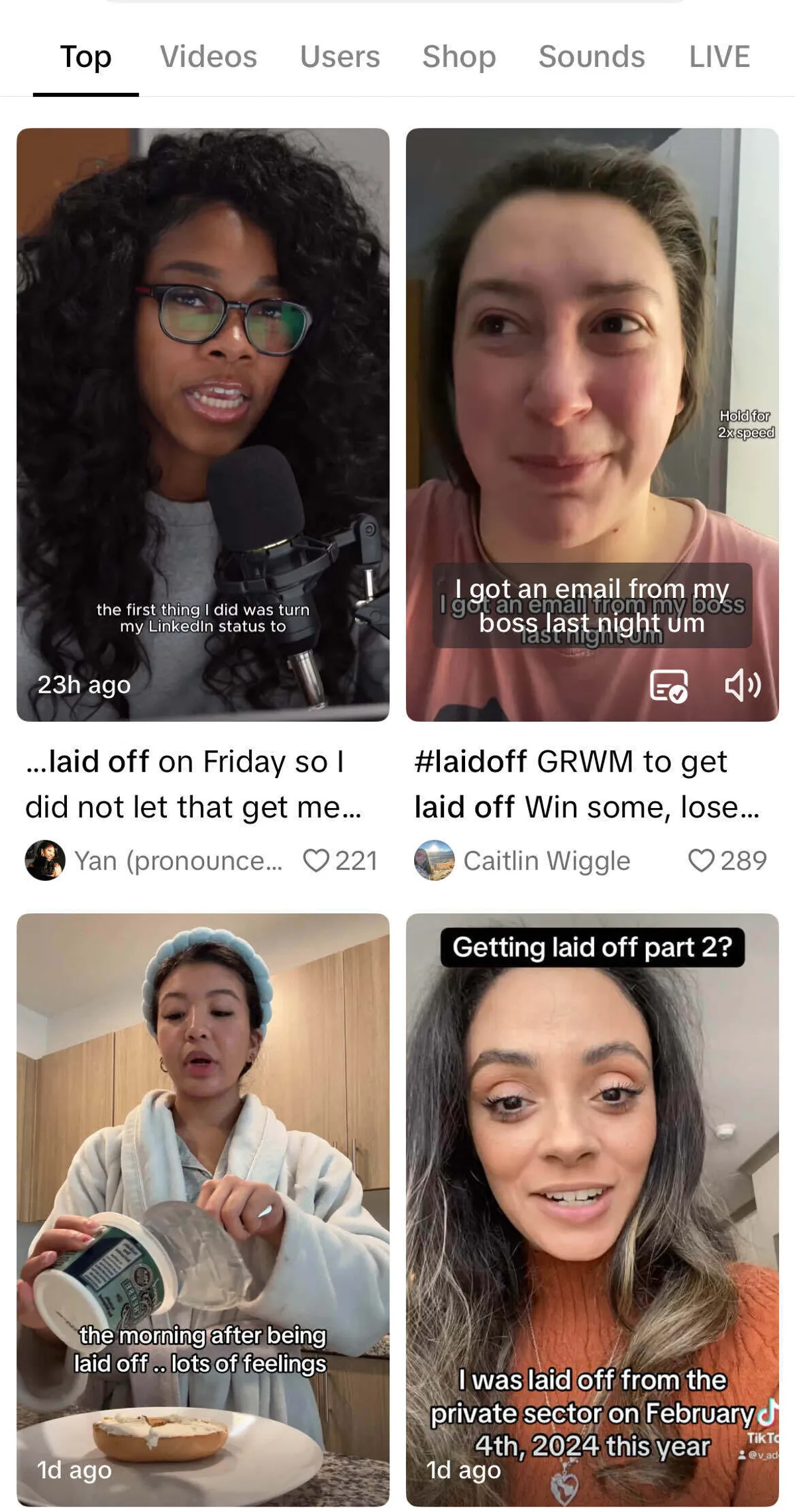The width and height of the screenshot is (795, 1512).
Task: Open the LIVE tab
Action: 719,57
